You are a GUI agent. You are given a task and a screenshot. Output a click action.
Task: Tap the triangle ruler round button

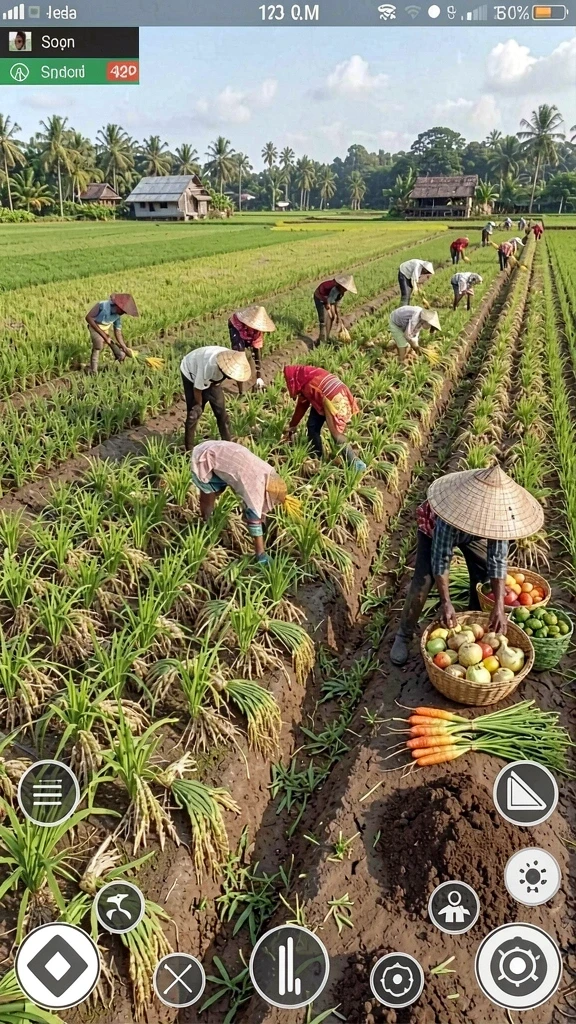(525, 793)
